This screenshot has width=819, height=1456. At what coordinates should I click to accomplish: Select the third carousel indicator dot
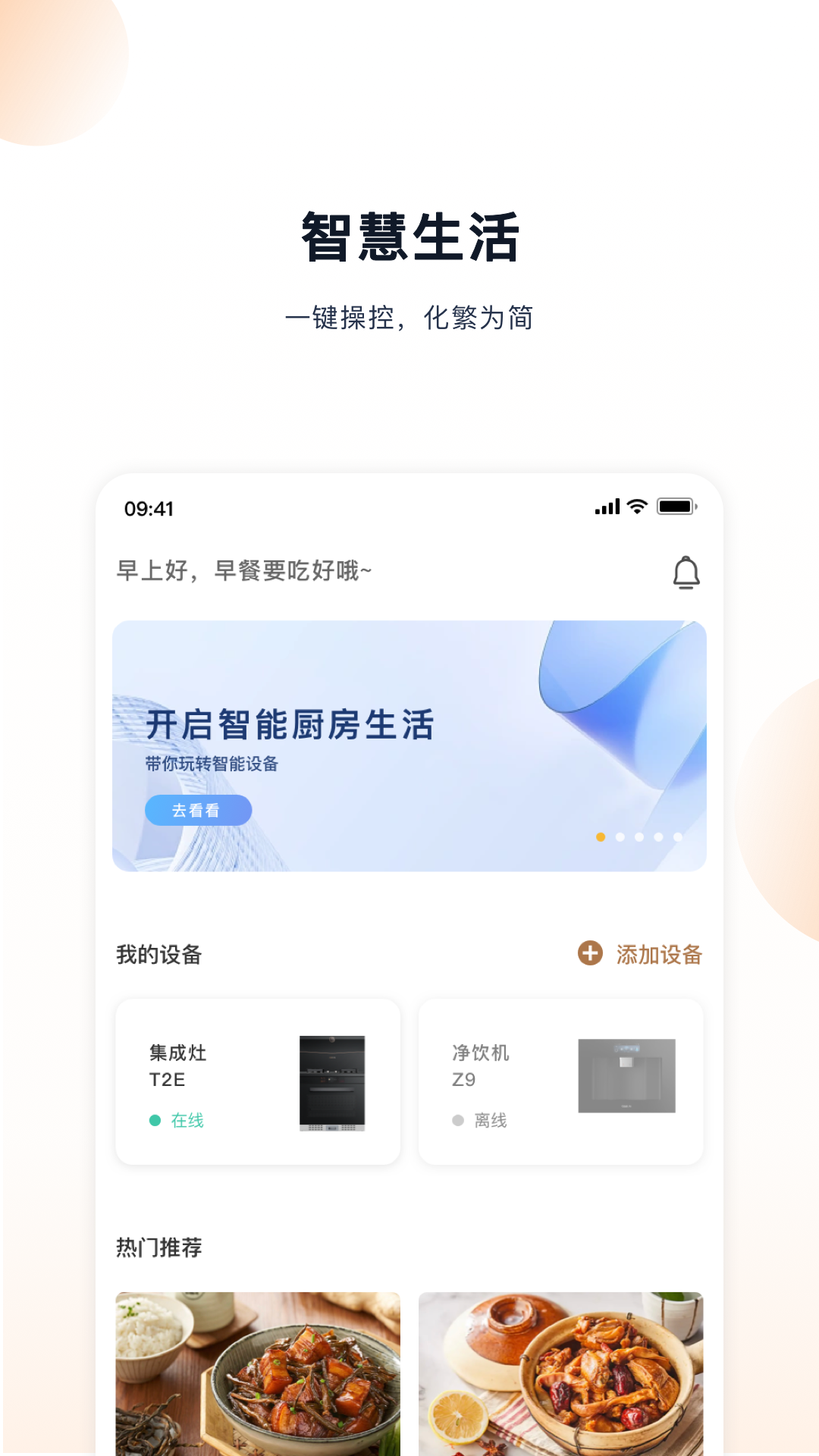[x=639, y=837]
